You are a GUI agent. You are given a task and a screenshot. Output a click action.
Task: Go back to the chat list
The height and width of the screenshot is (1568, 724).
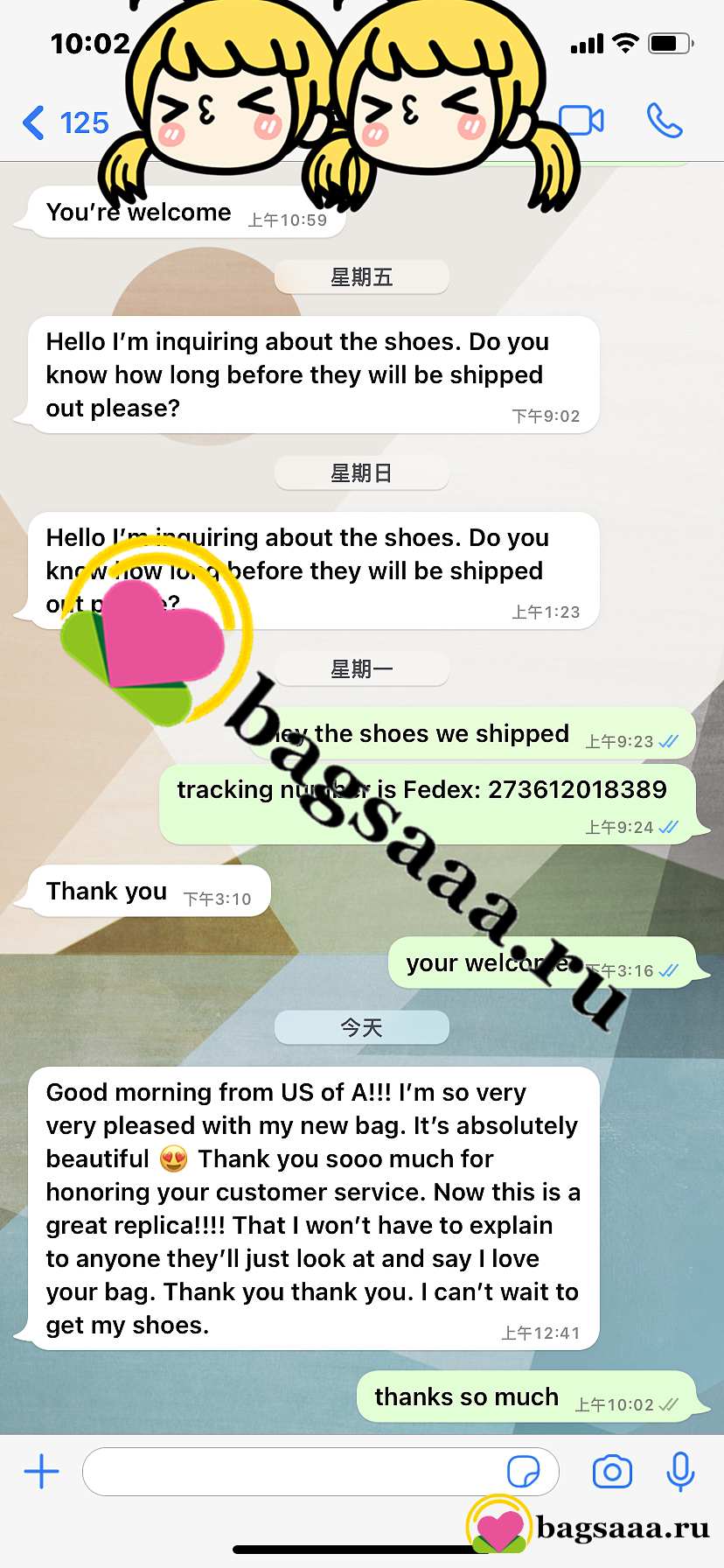coord(65,122)
